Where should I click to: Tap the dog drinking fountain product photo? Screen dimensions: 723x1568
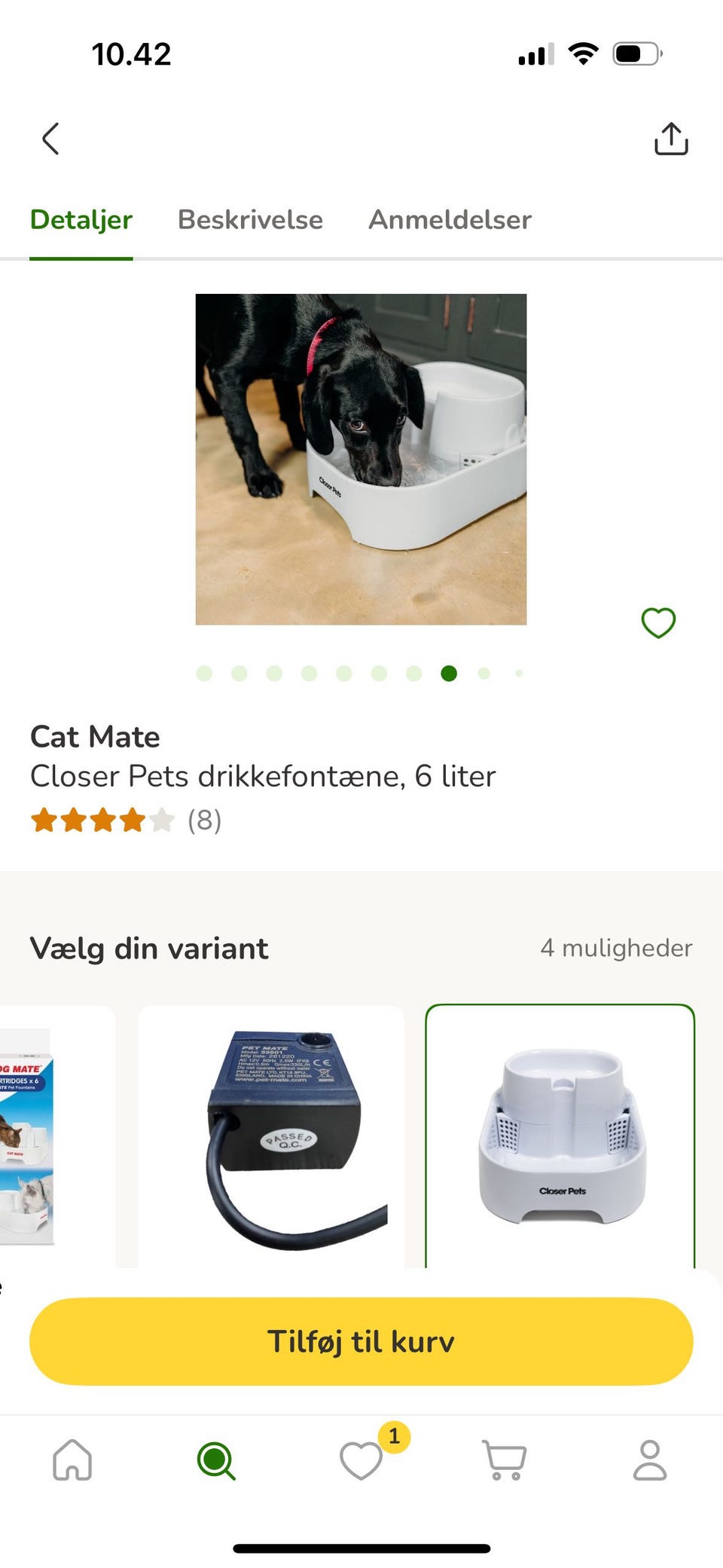tap(361, 460)
